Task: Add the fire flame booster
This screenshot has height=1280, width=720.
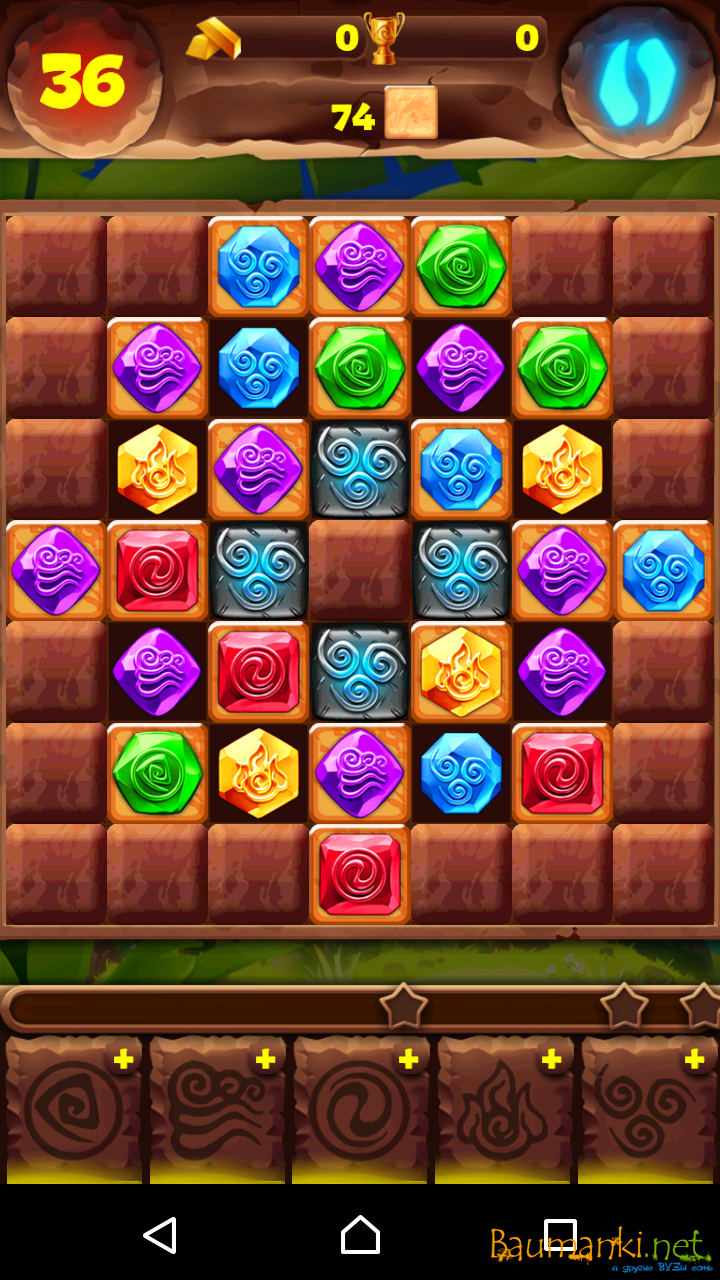Action: point(551,1060)
